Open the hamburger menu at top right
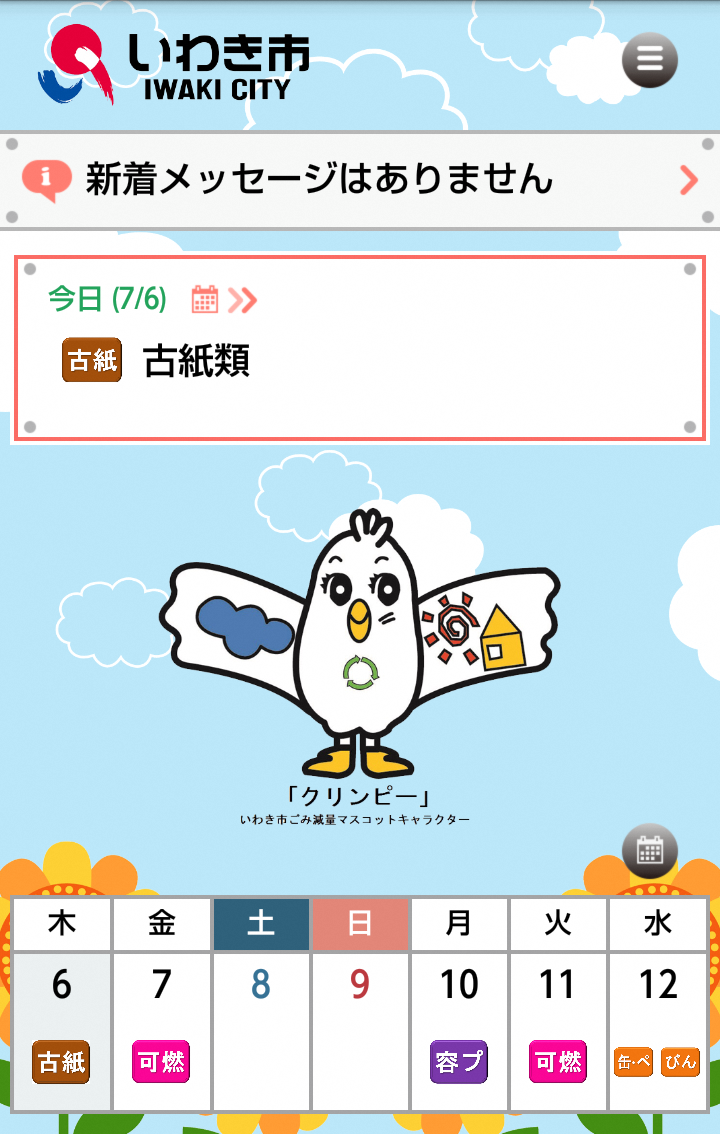720x1134 pixels. click(x=649, y=59)
